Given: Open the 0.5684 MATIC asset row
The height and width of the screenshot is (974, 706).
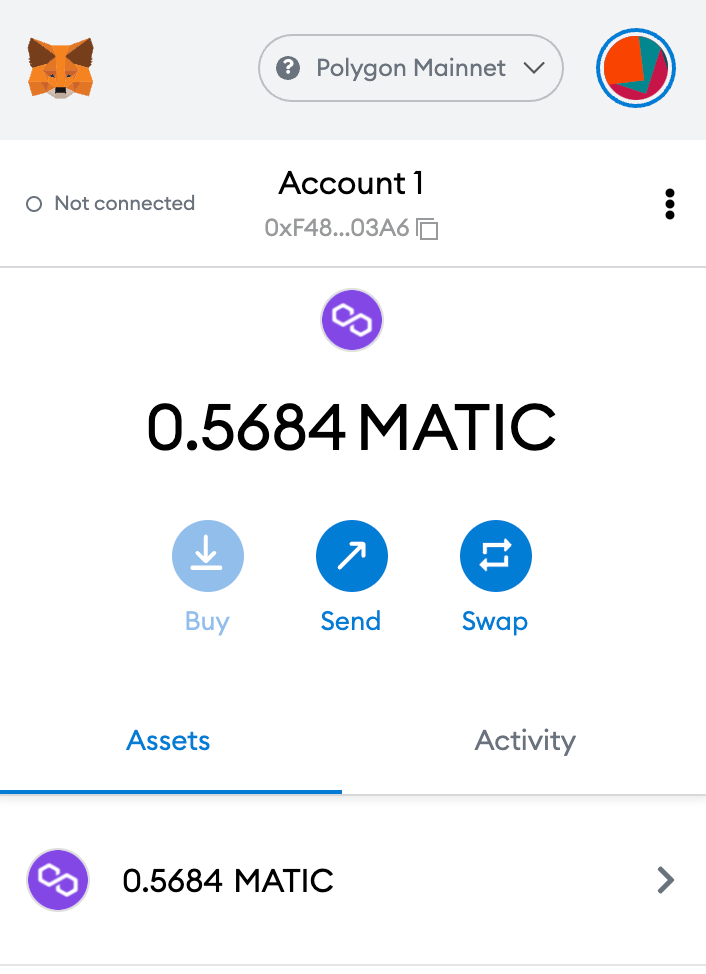Looking at the screenshot, I should pyautogui.click(x=352, y=881).
